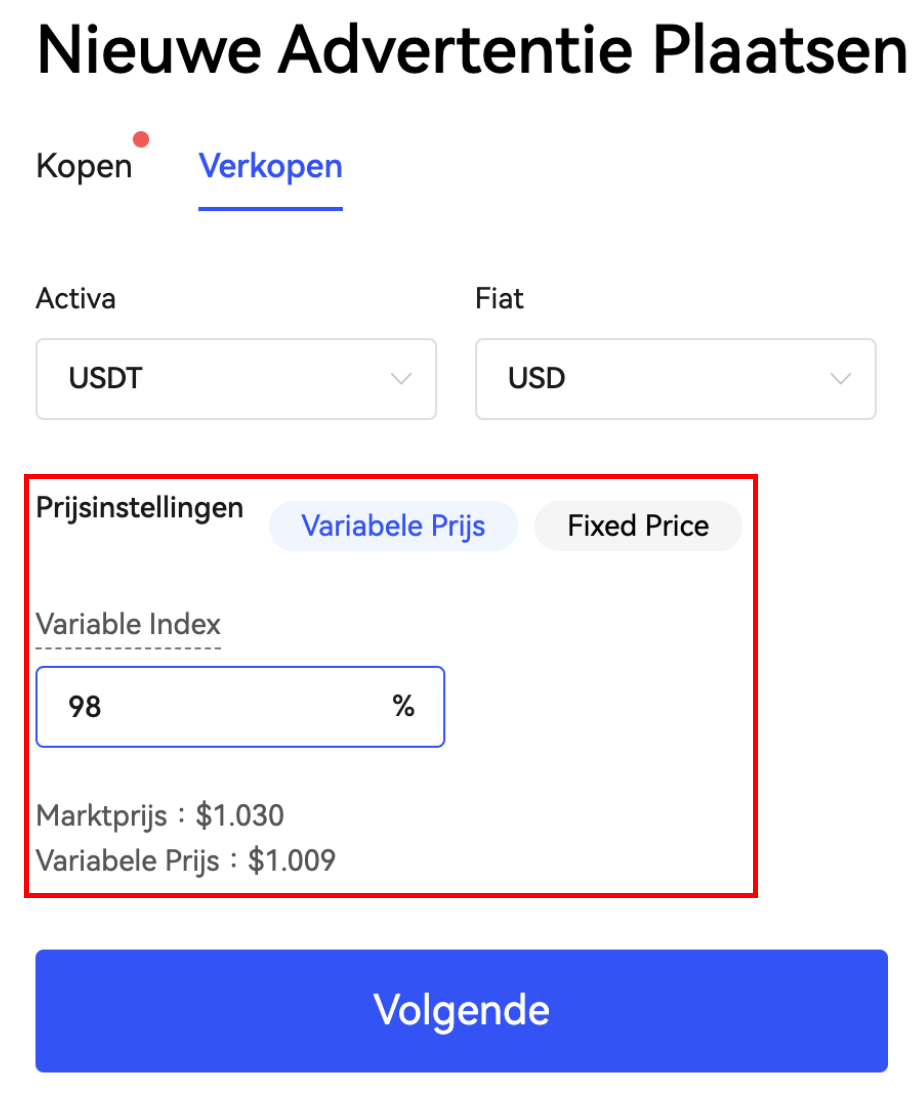Select the Fixed Price option
The image size is (920, 1094).
pos(638,526)
